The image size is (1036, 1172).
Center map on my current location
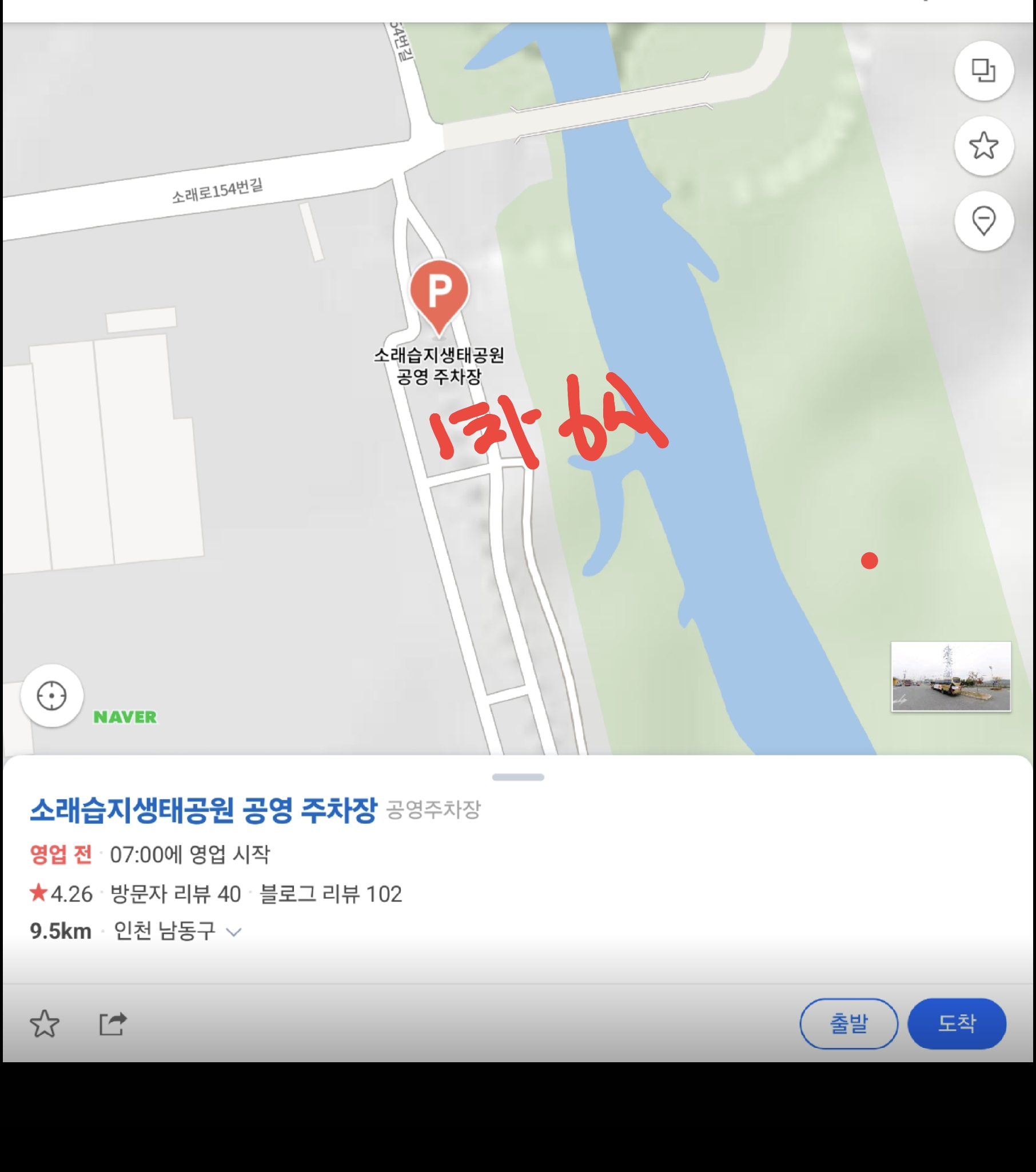click(51, 696)
